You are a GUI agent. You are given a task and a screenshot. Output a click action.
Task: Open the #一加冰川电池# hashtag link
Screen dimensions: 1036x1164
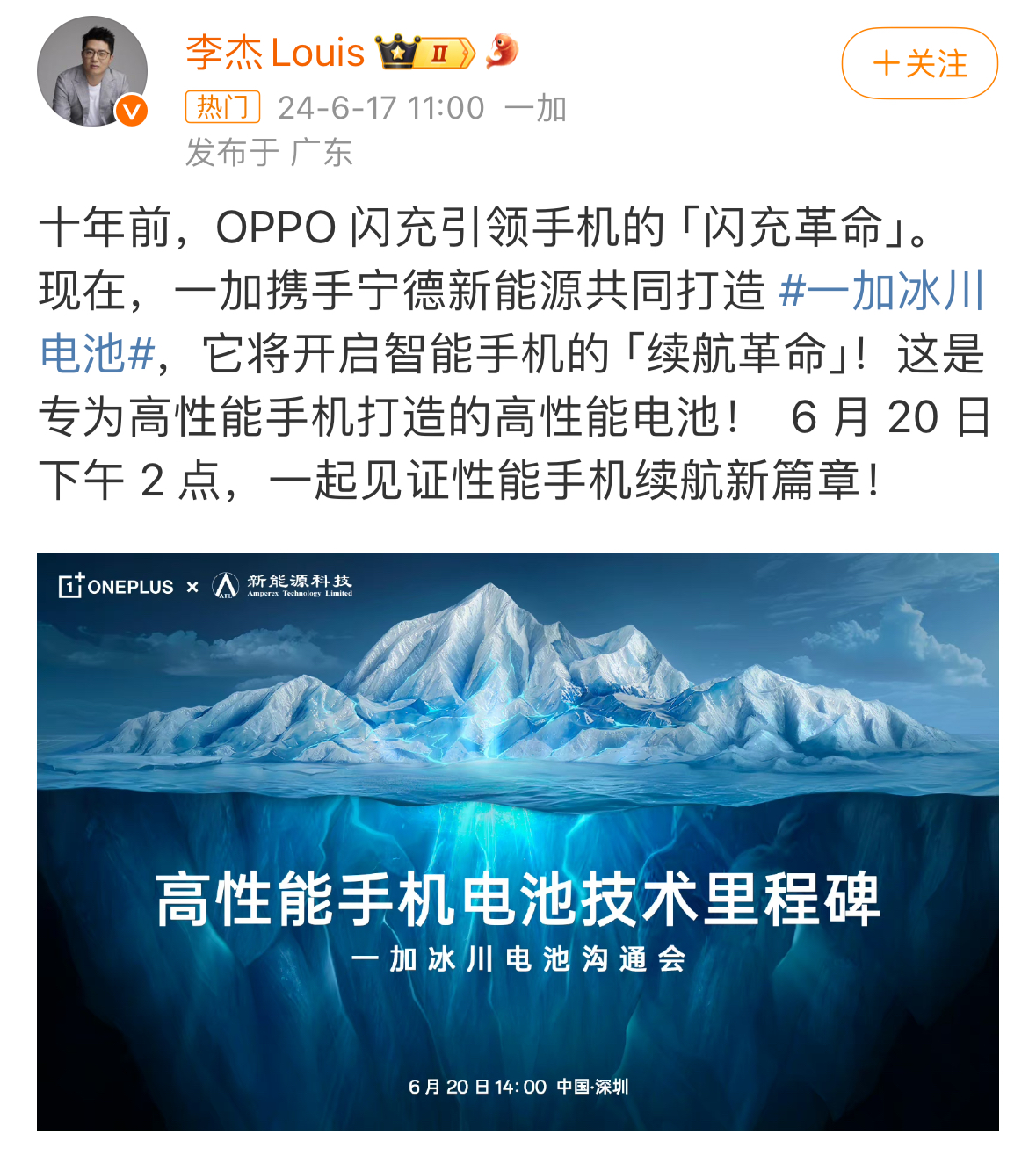pyautogui.click(x=881, y=291)
